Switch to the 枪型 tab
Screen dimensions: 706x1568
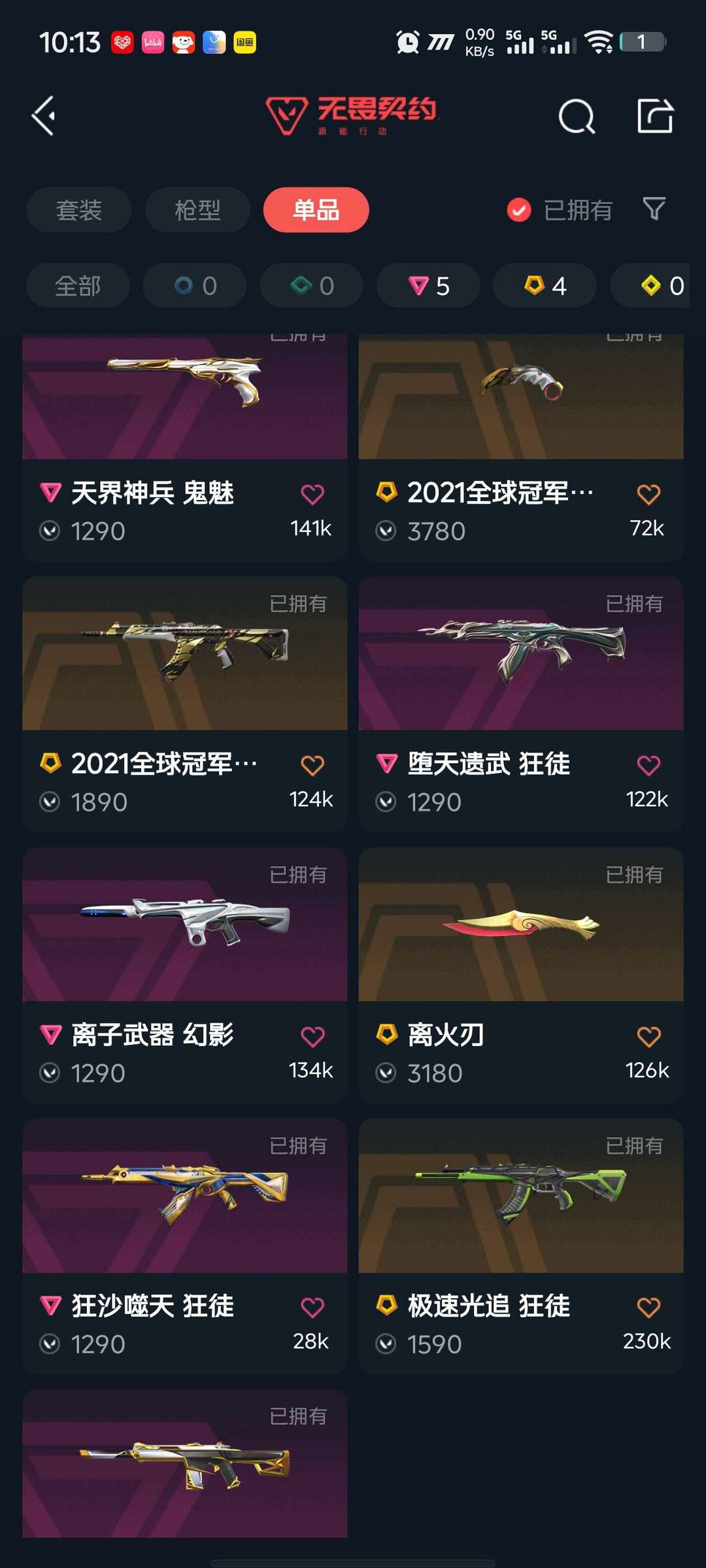pyautogui.click(x=197, y=210)
